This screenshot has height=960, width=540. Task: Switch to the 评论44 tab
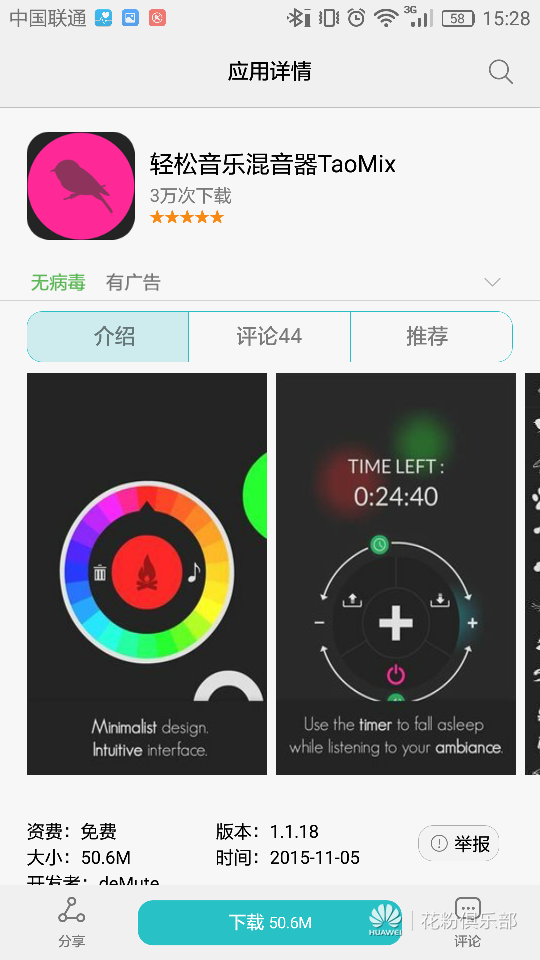tap(269, 336)
